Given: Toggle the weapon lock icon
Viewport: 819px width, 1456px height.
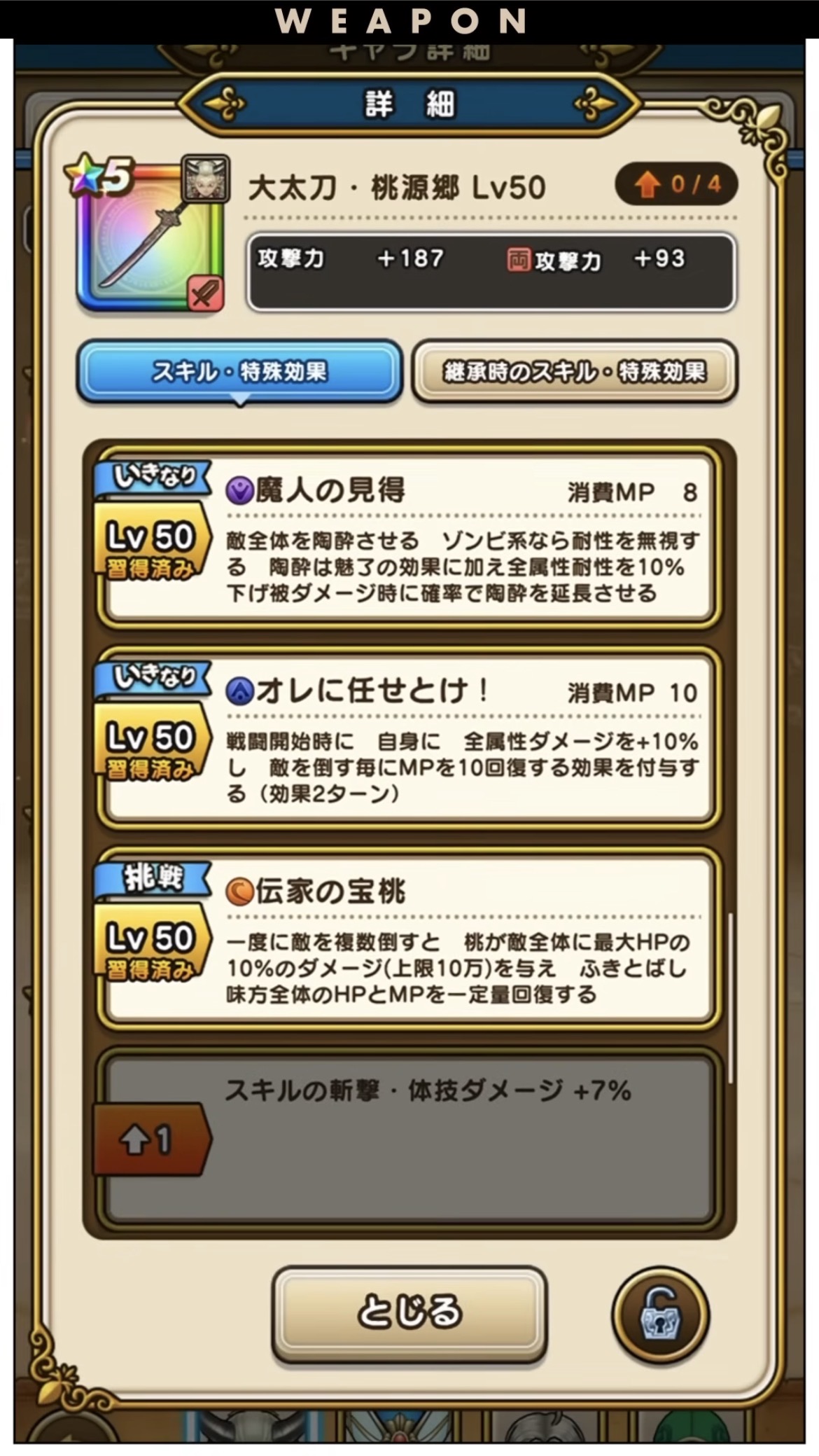Looking at the screenshot, I should pyautogui.click(x=660, y=1315).
